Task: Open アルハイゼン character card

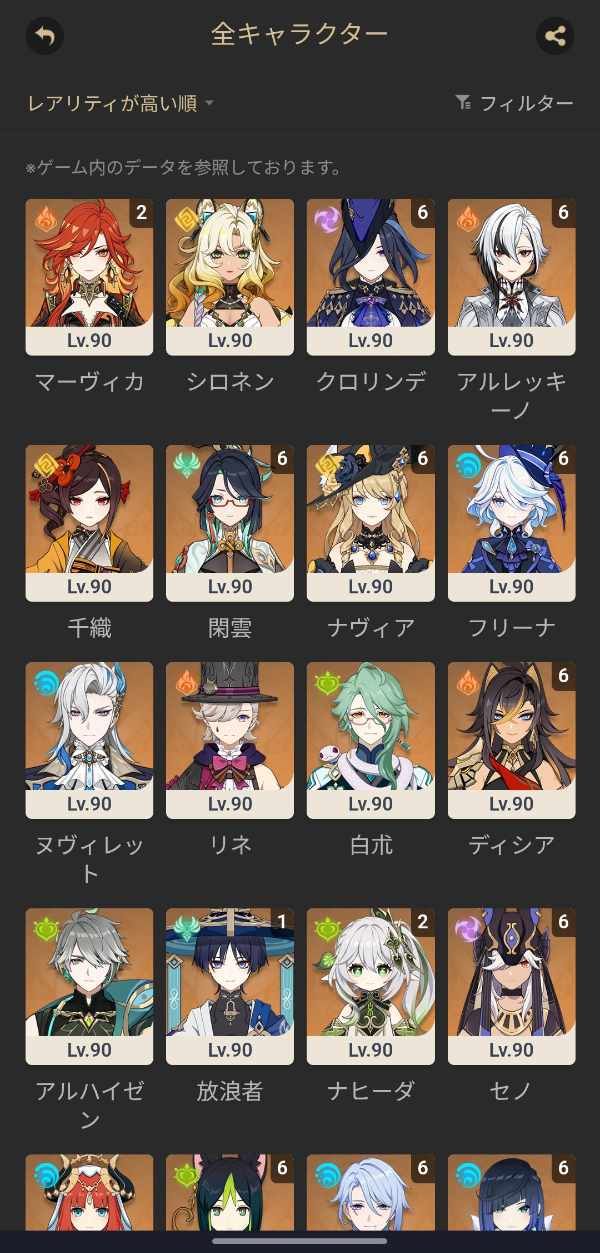Action: tap(89, 986)
